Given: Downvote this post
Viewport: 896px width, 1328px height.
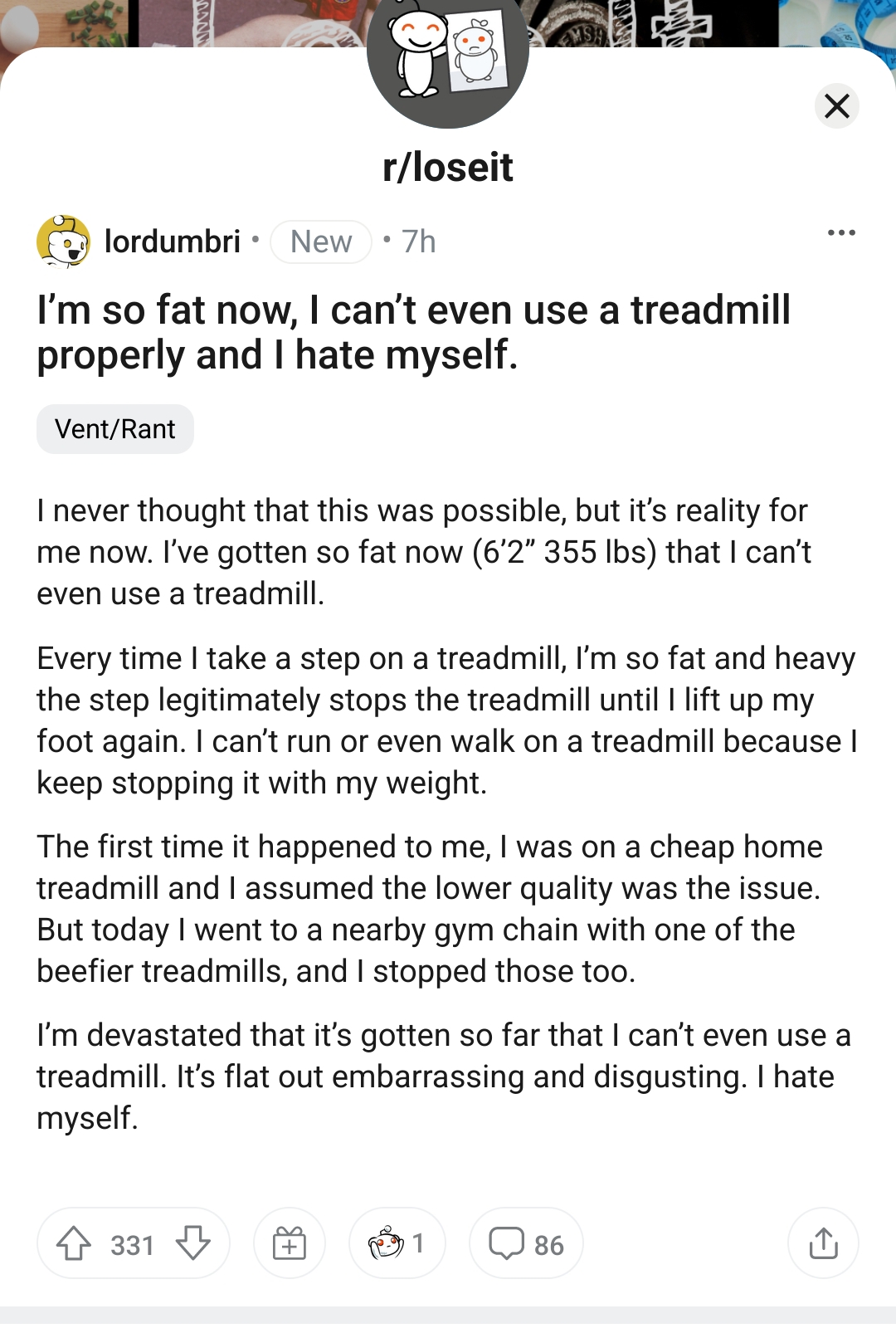Looking at the screenshot, I should tap(193, 1243).
